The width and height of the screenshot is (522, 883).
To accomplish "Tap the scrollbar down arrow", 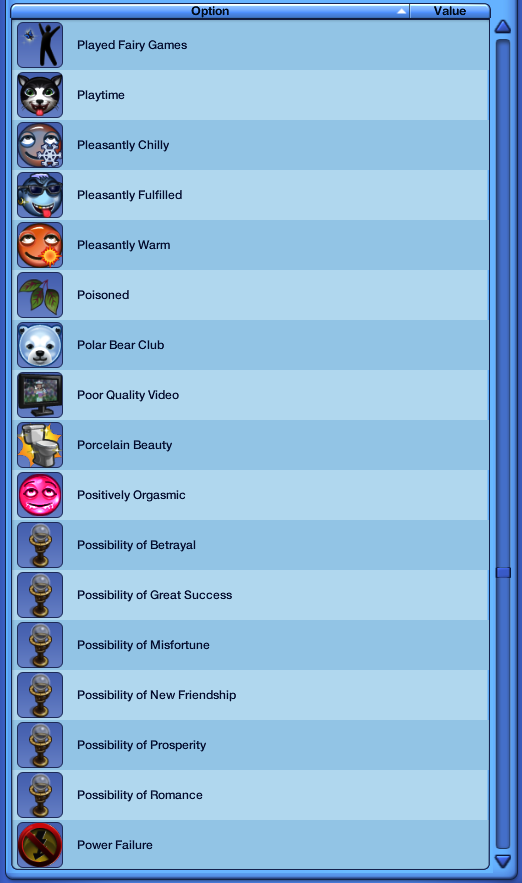I will click(x=503, y=861).
